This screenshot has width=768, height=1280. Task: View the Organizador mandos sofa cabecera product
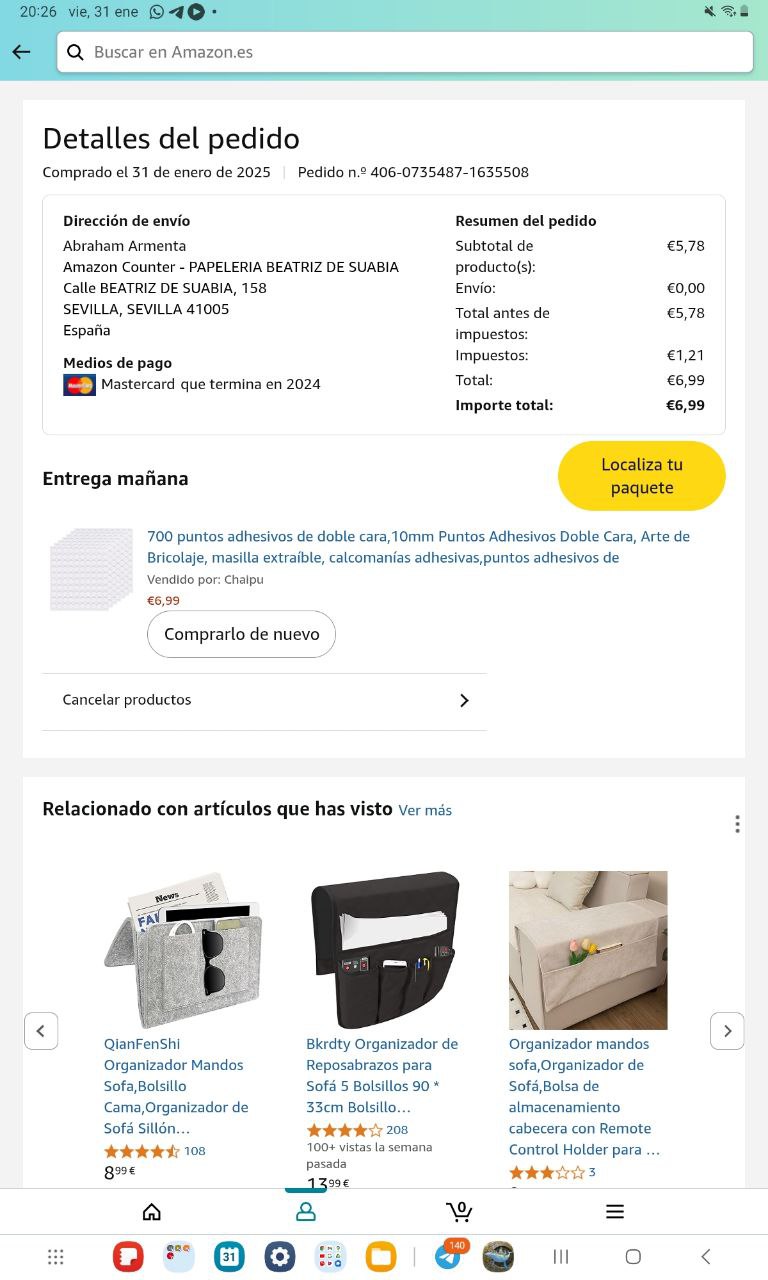(584, 1096)
